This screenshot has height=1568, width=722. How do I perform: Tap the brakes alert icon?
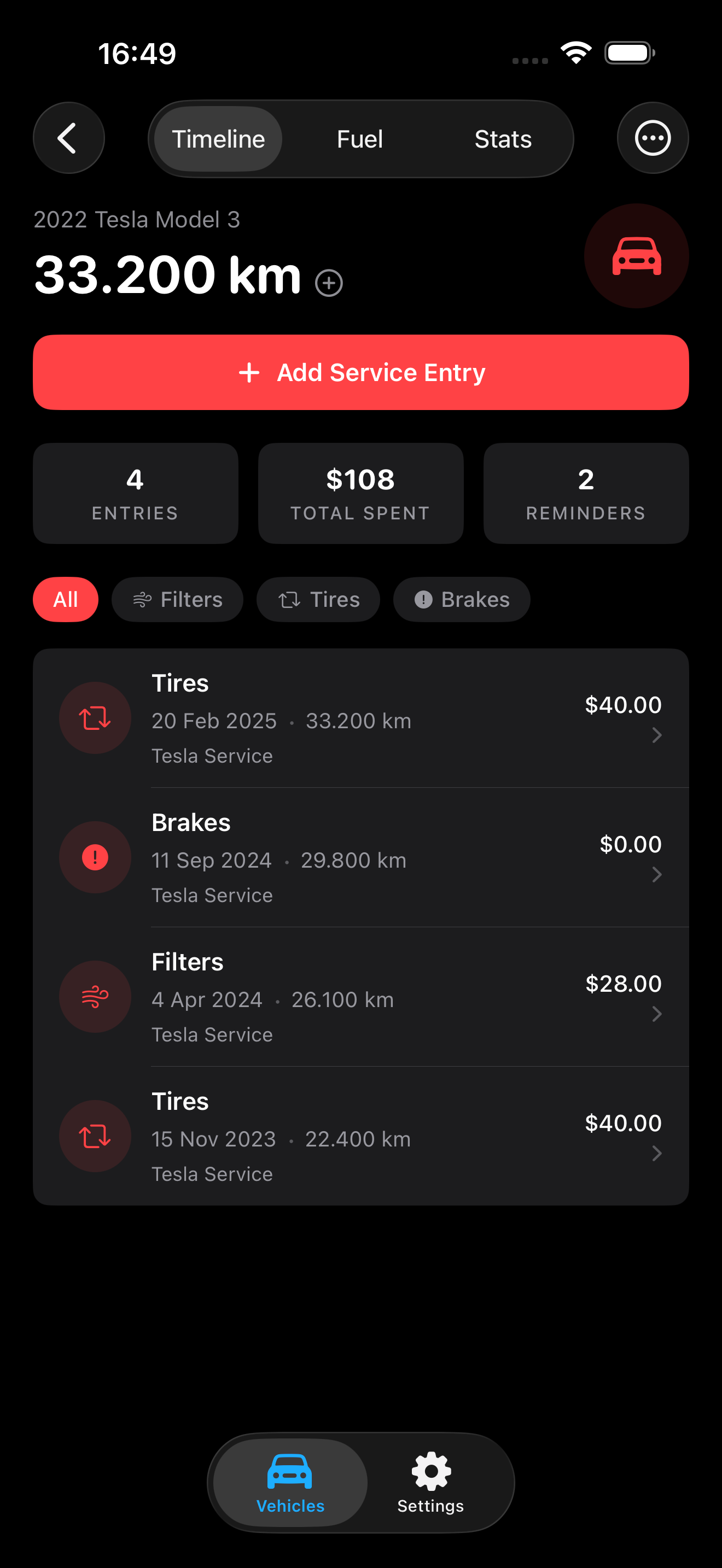coord(95,856)
